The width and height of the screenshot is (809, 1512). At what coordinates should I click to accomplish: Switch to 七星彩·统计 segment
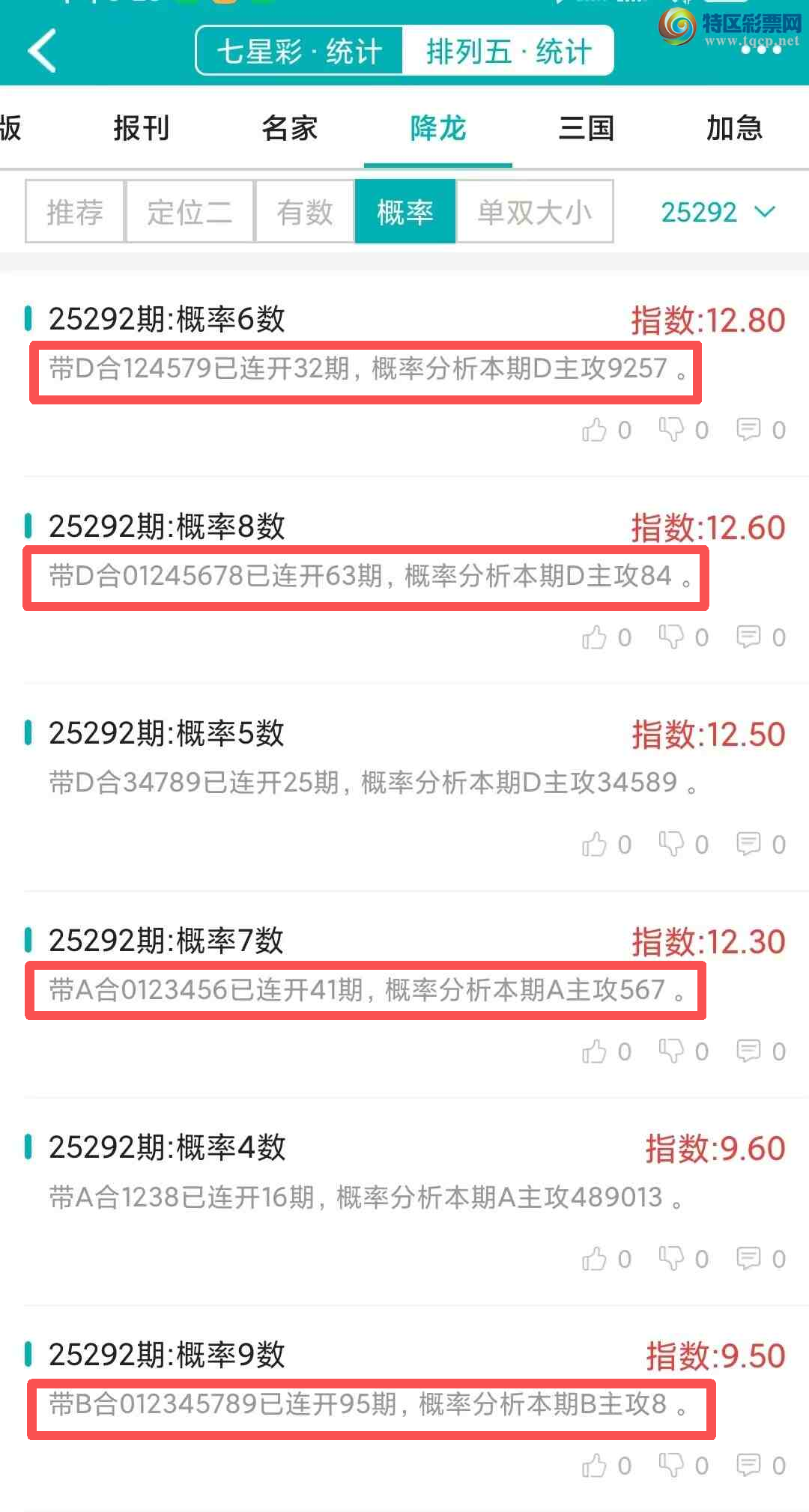pos(300,51)
